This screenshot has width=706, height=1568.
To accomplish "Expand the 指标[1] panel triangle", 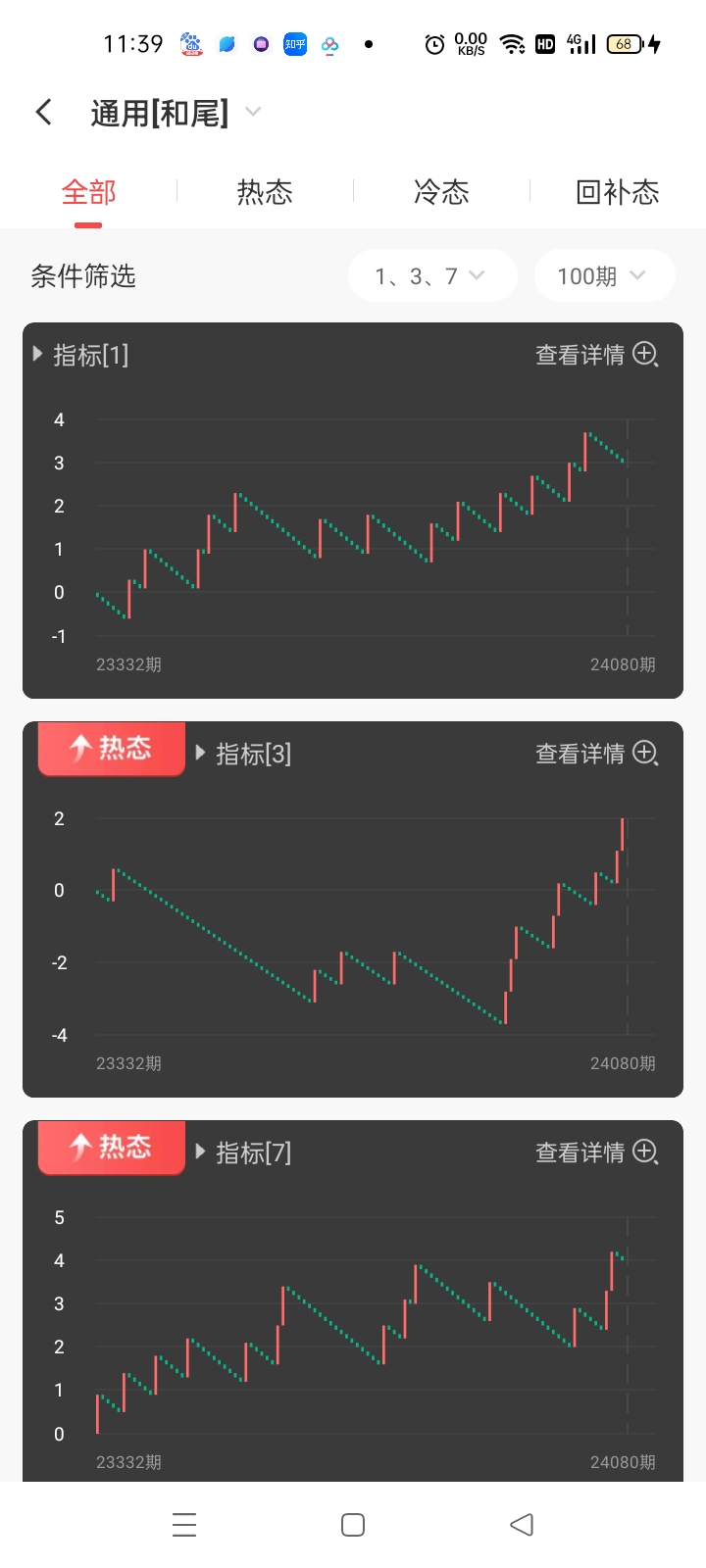I will (36, 355).
